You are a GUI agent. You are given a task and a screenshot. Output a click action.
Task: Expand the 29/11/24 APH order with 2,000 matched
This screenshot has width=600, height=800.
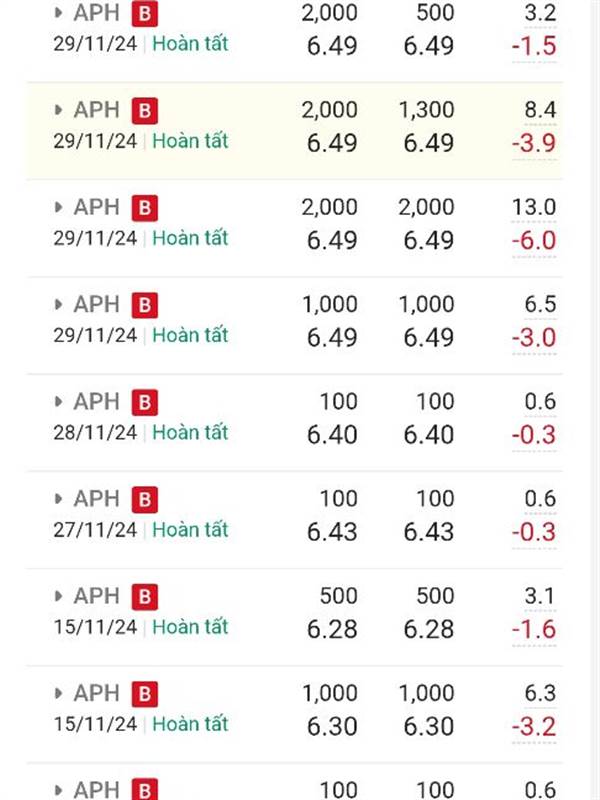coord(59,208)
